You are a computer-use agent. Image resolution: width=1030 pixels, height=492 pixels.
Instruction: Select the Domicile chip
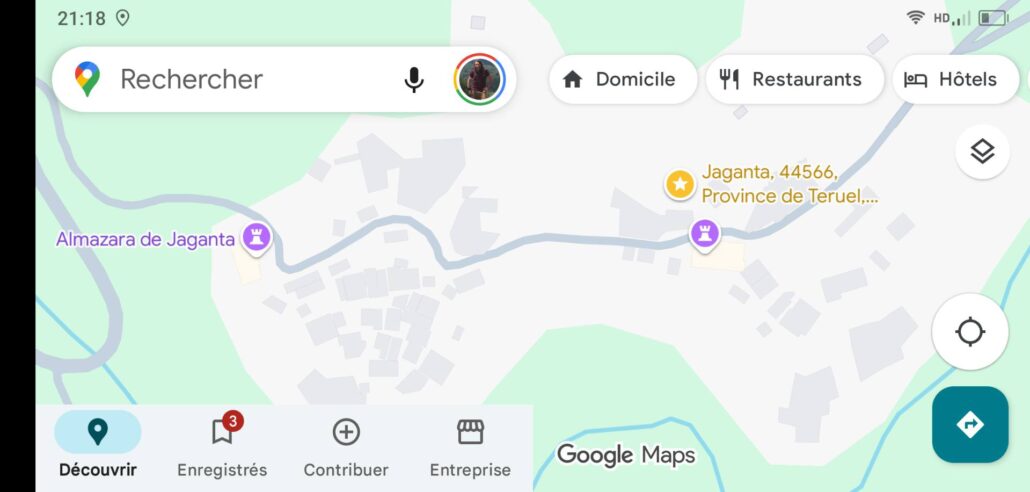click(622, 79)
